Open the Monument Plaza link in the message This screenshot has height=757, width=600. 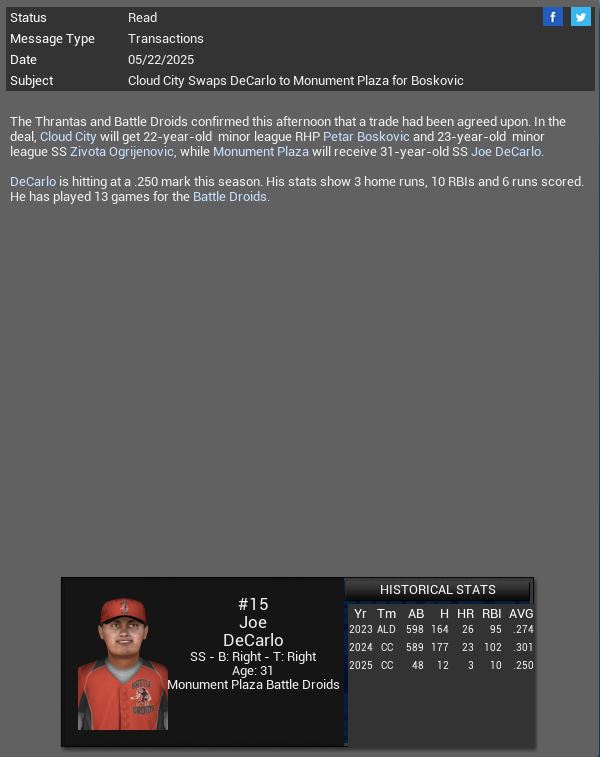(x=260, y=152)
